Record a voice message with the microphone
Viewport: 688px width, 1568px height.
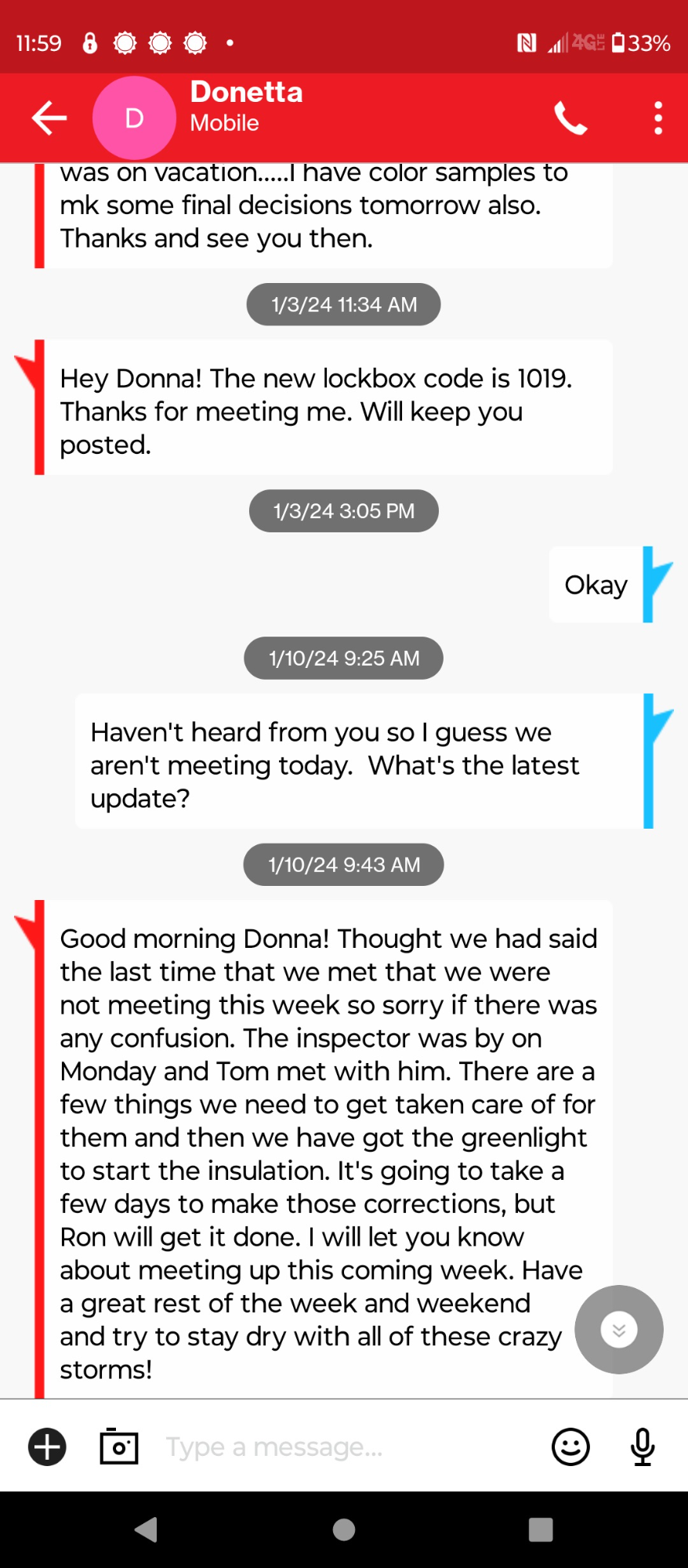[x=643, y=1446]
